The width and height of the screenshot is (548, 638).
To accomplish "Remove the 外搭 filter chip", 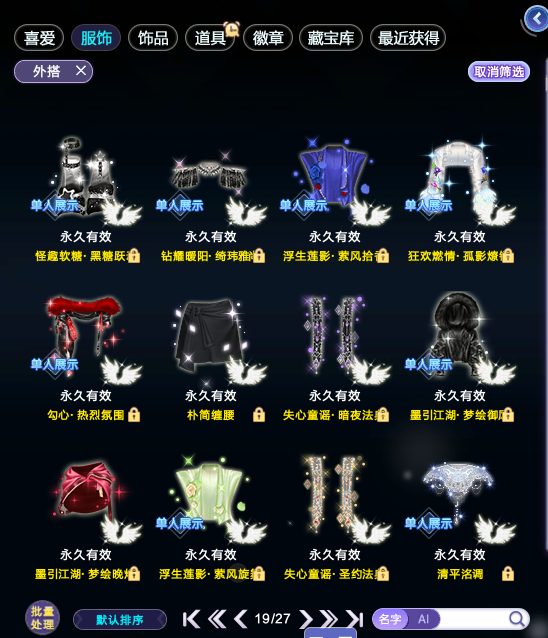I will [x=81, y=71].
